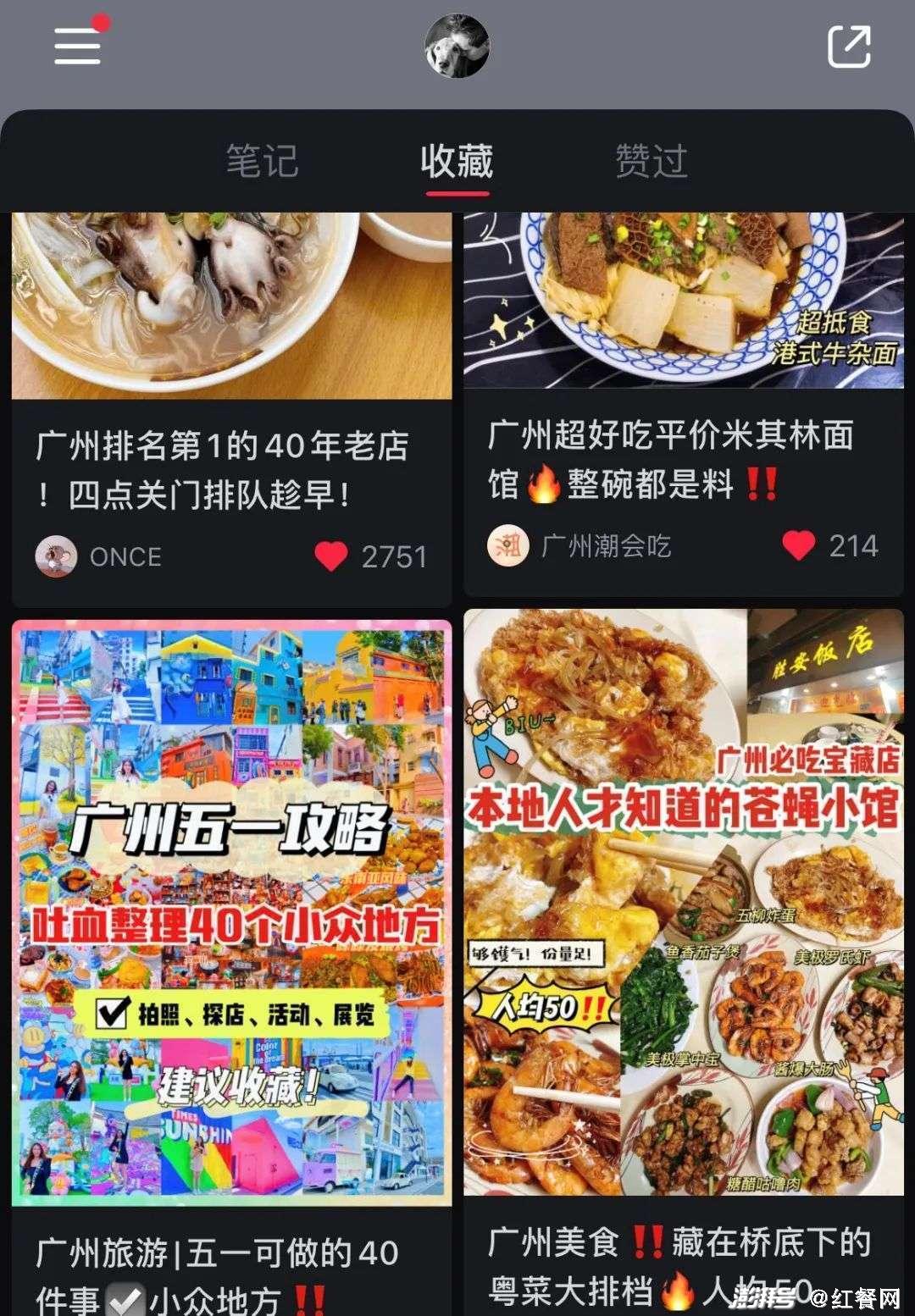Open the hamburger menu
The height and width of the screenshot is (1316, 915).
78,45
